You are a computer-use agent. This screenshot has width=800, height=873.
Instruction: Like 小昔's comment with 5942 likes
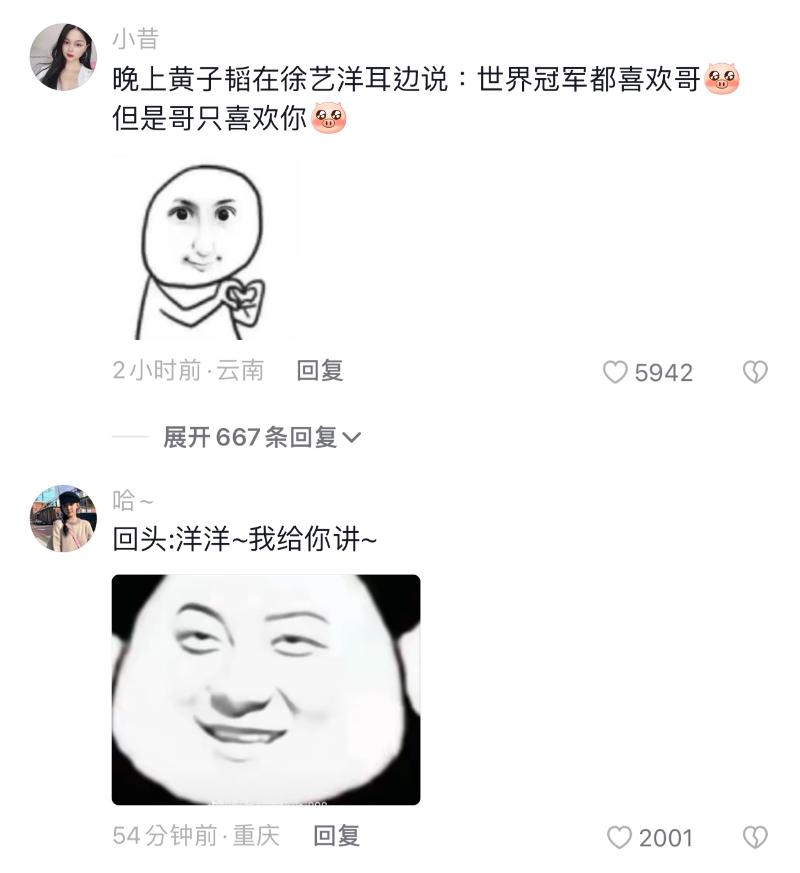(615, 373)
